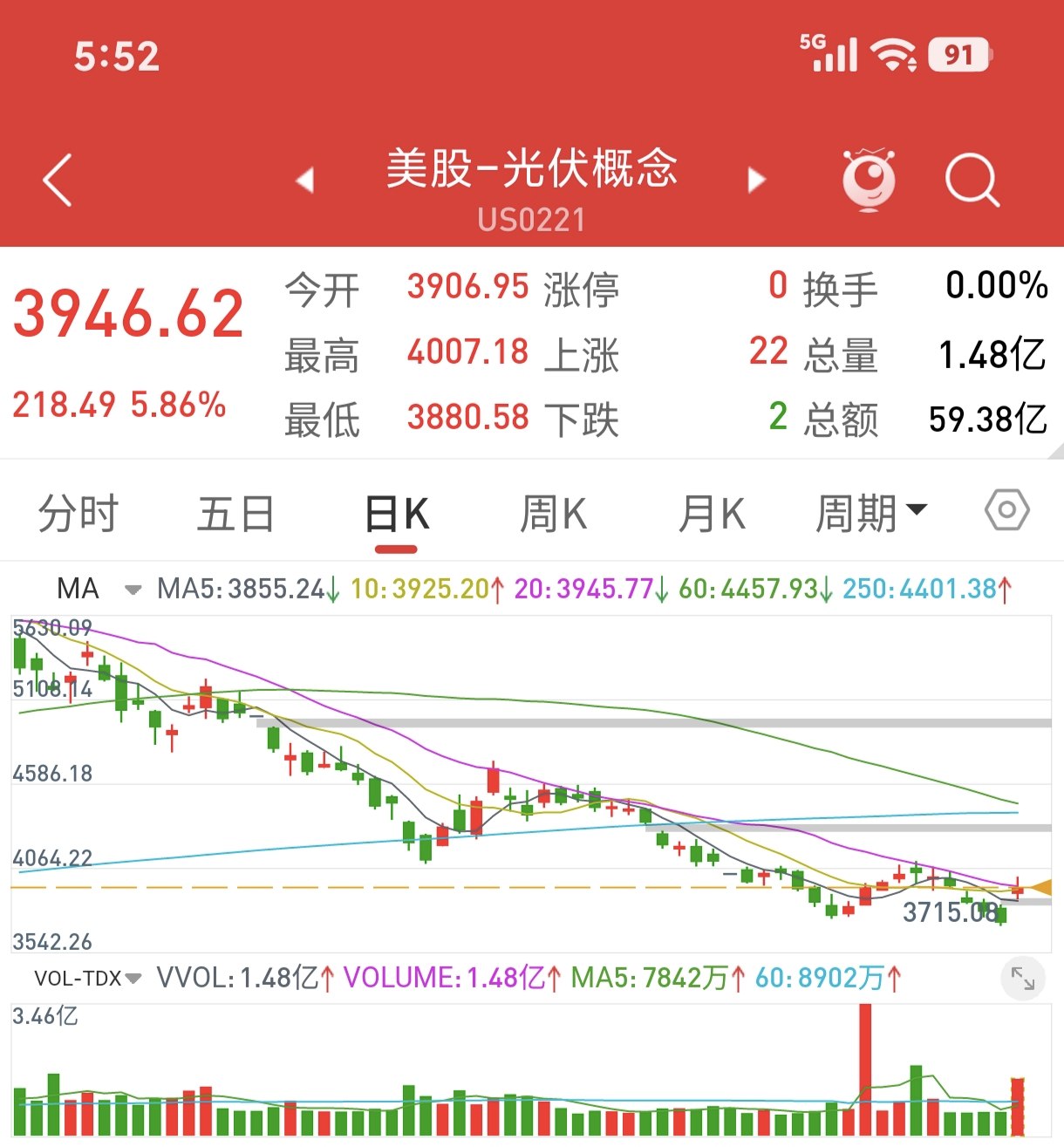This screenshot has height=1147, width=1064.
Task: Switch to the 分时 chart tab
Action: (78, 514)
